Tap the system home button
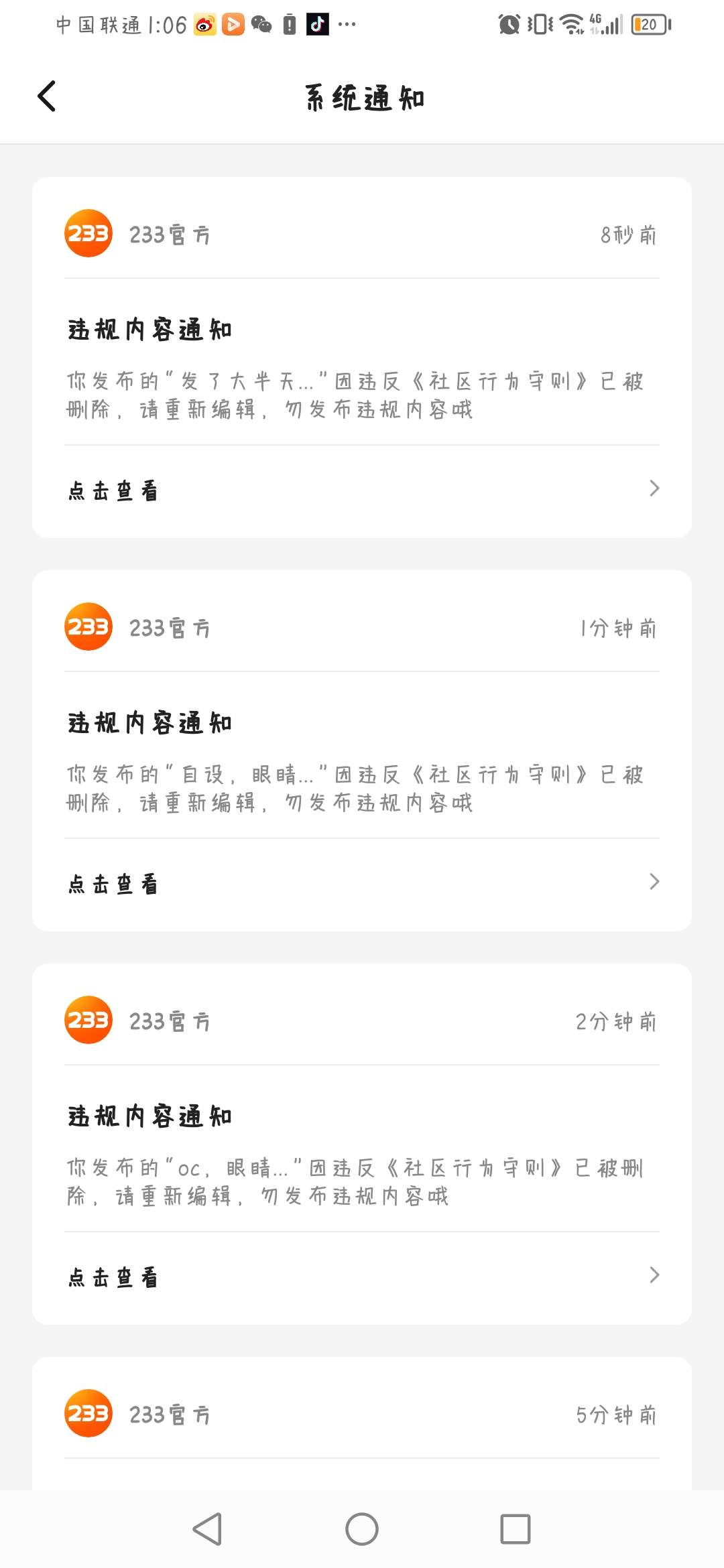The width and height of the screenshot is (724, 1568). coord(362,1529)
